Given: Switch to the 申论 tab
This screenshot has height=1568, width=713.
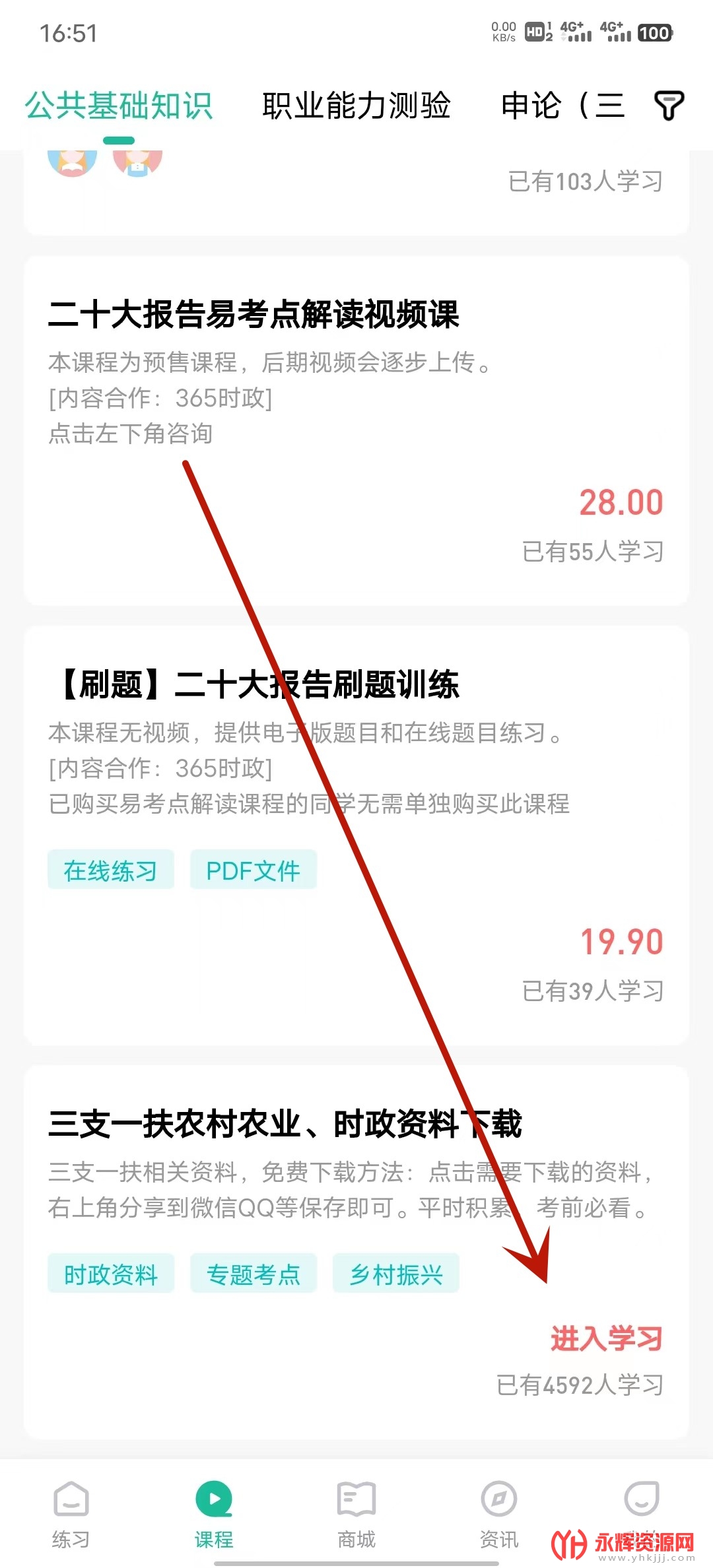Looking at the screenshot, I should click(x=561, y=106).
